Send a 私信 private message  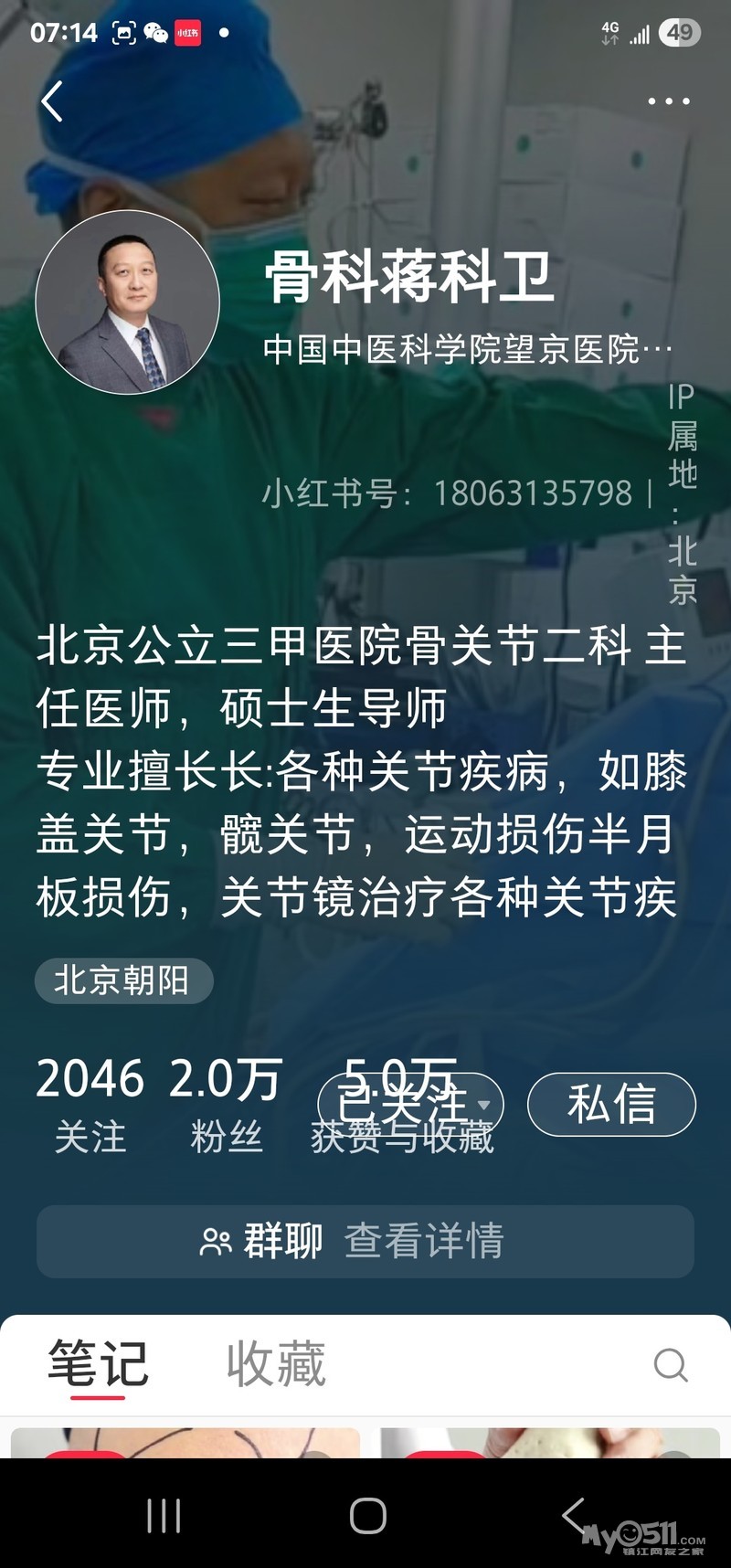pyautogui.click(x=611, y=1104)
